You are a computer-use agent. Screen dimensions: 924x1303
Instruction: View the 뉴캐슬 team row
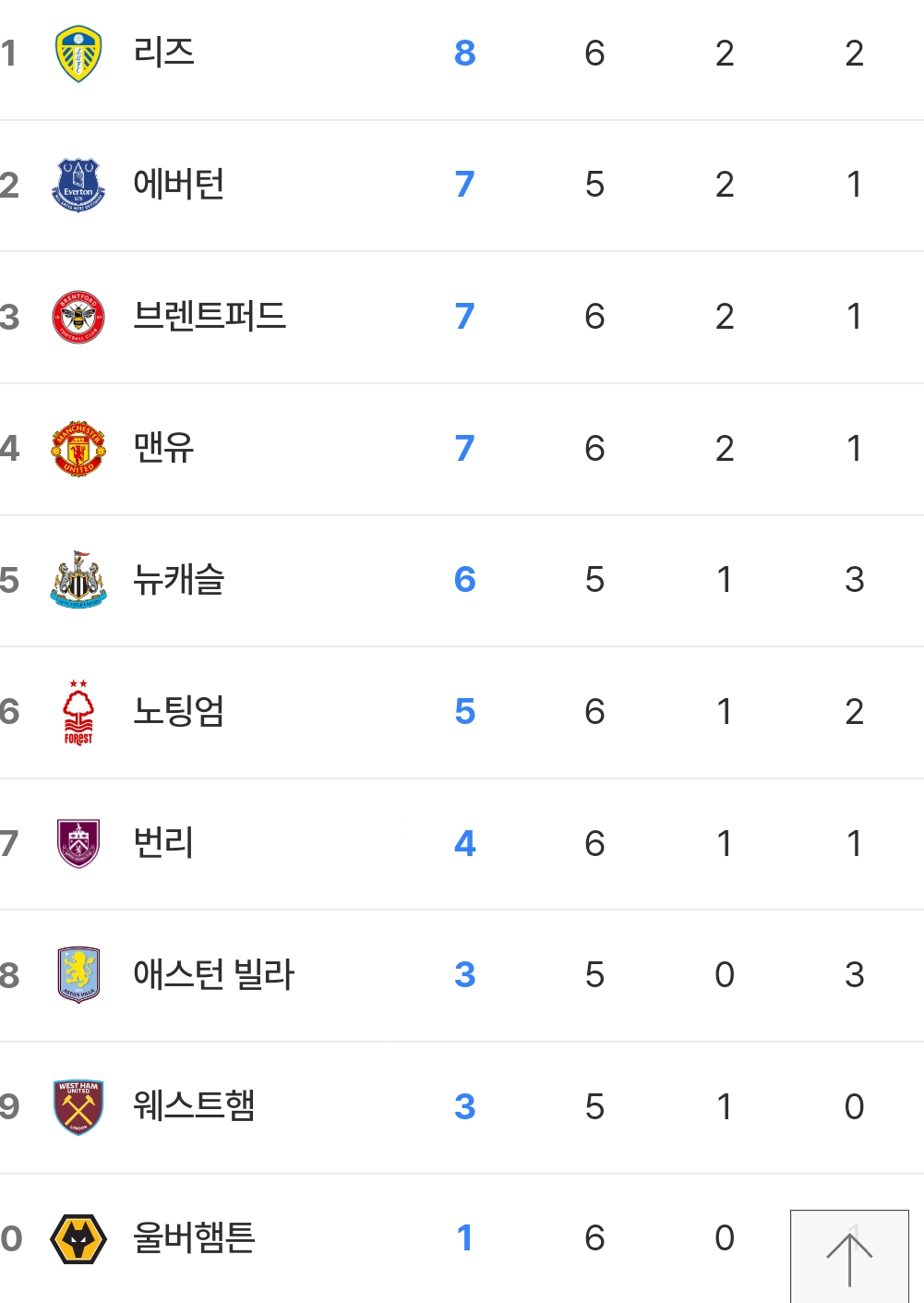click(462, 581)
